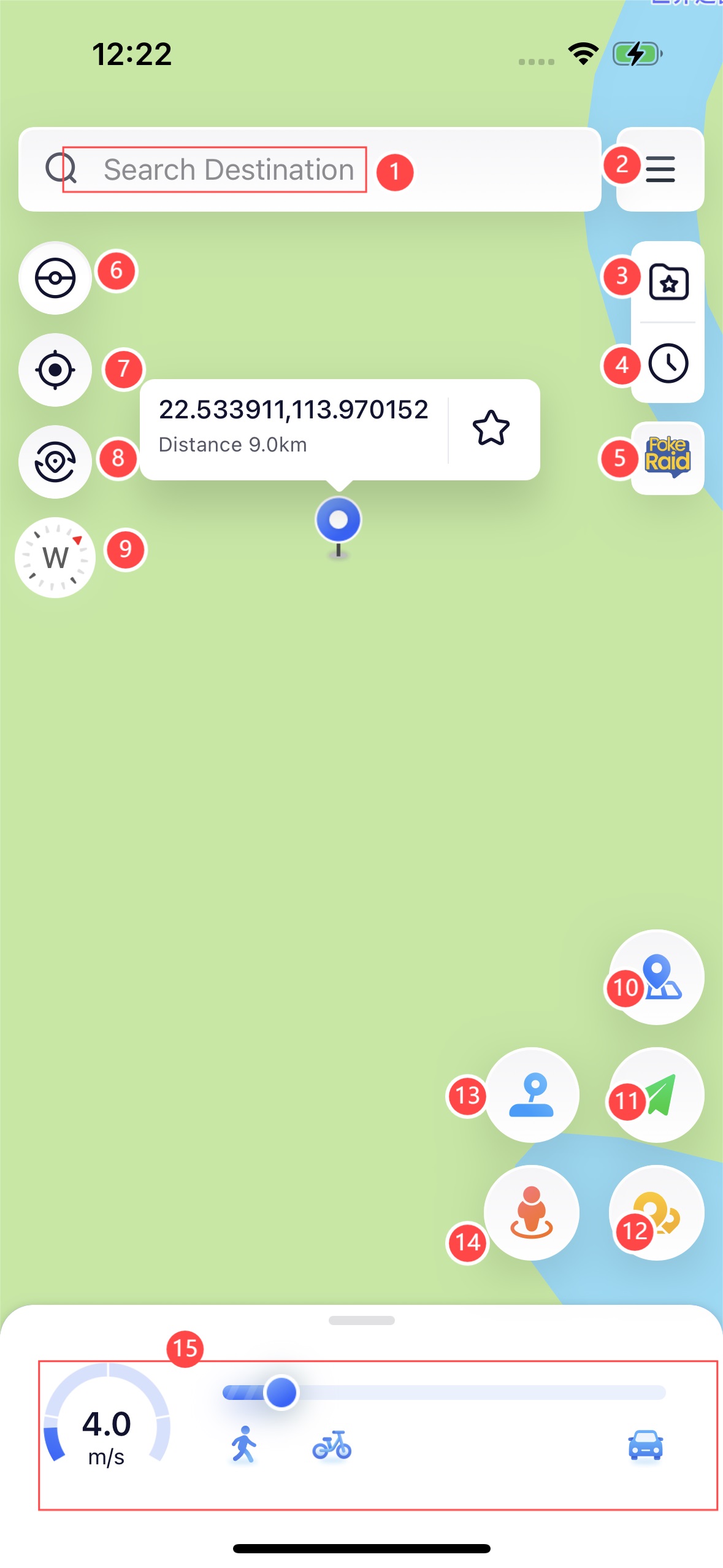Activate the map rotation tool
This screenshot has height=1568, width=723.
pos(55,461)
